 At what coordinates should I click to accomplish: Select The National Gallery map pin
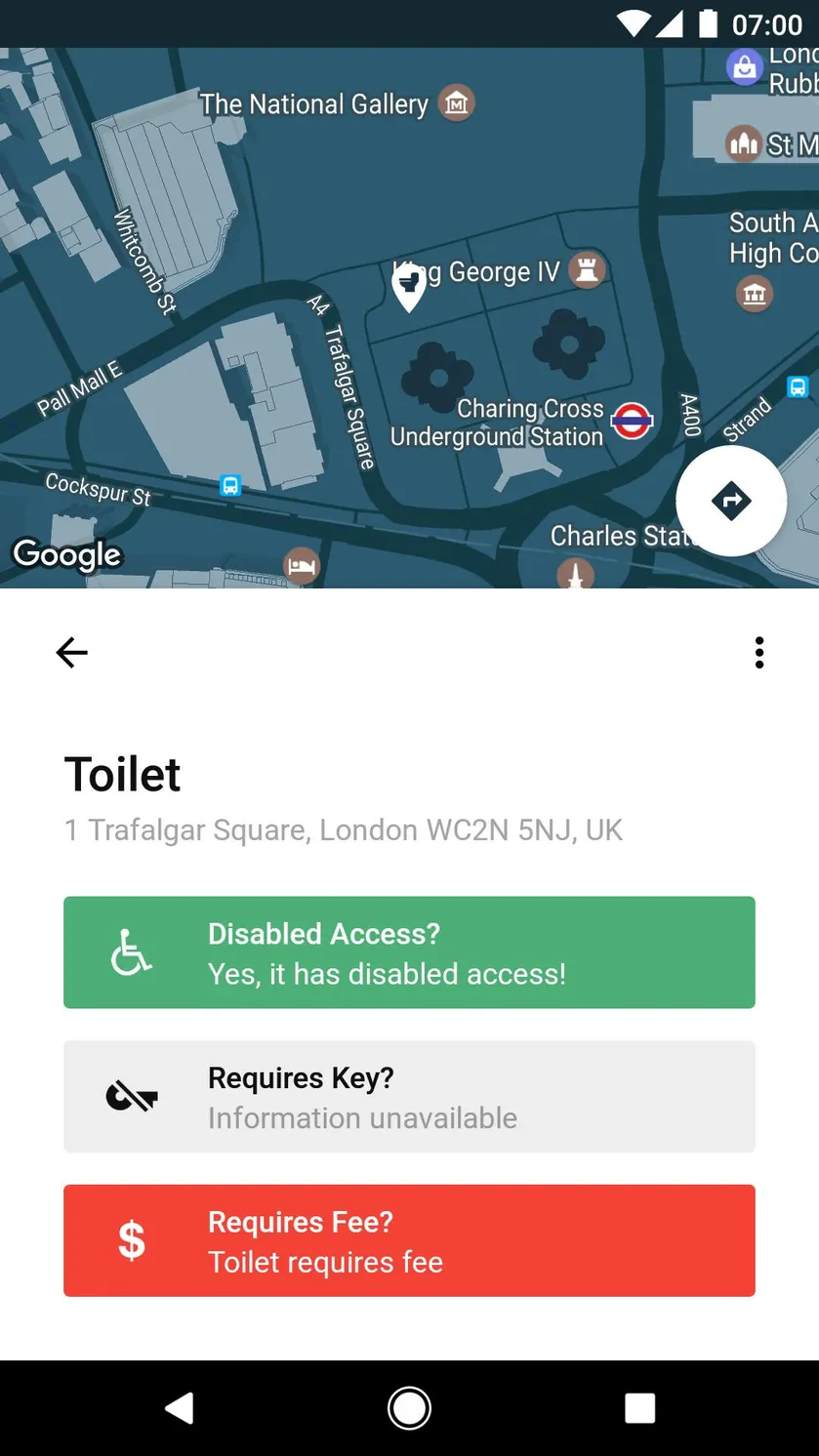(456, 102)
